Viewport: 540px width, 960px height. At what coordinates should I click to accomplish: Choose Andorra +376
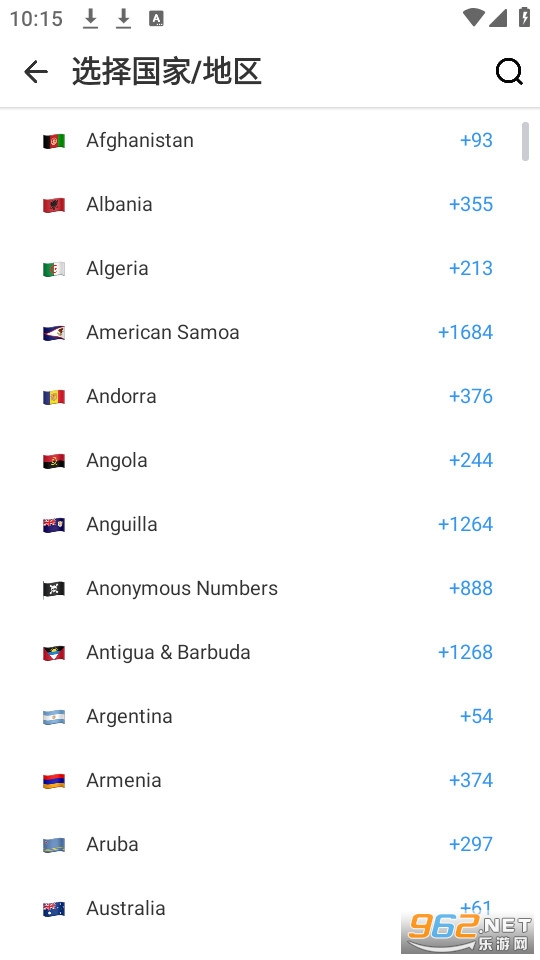click(x=270, y=397)
